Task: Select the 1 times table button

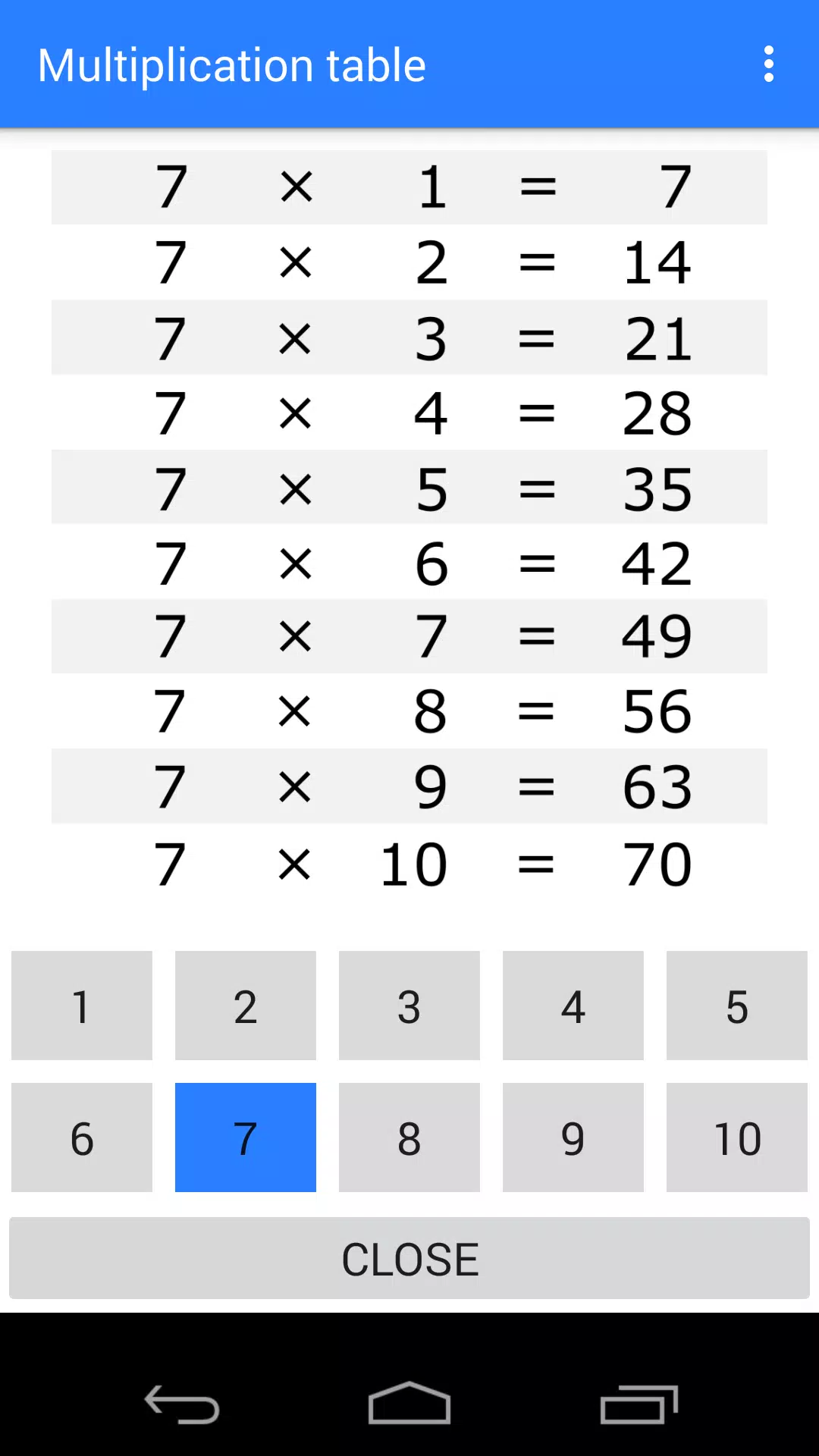Action: 82,1006
